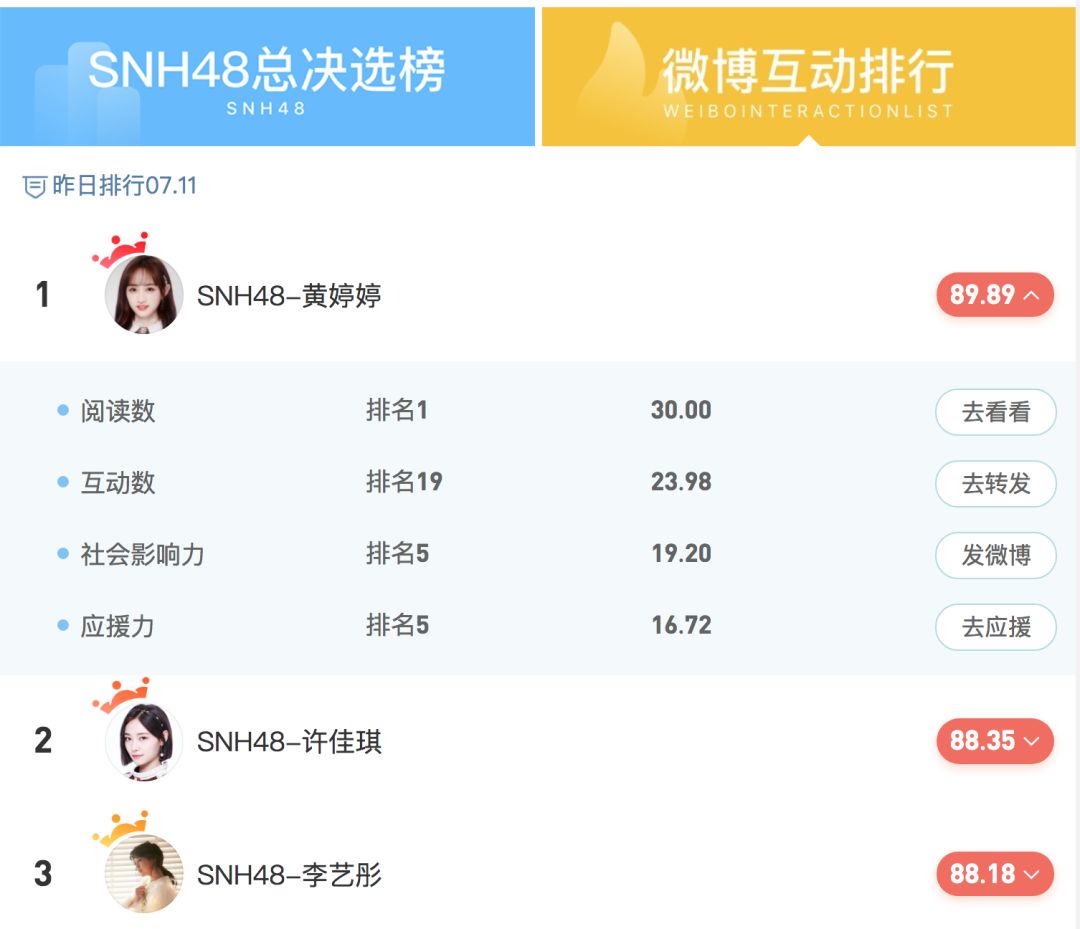Image resolution: width=1080 pixels, height=929 pixels.
Task: Switch to the SNH48总决选榜 tab
Action: point(267,77)
